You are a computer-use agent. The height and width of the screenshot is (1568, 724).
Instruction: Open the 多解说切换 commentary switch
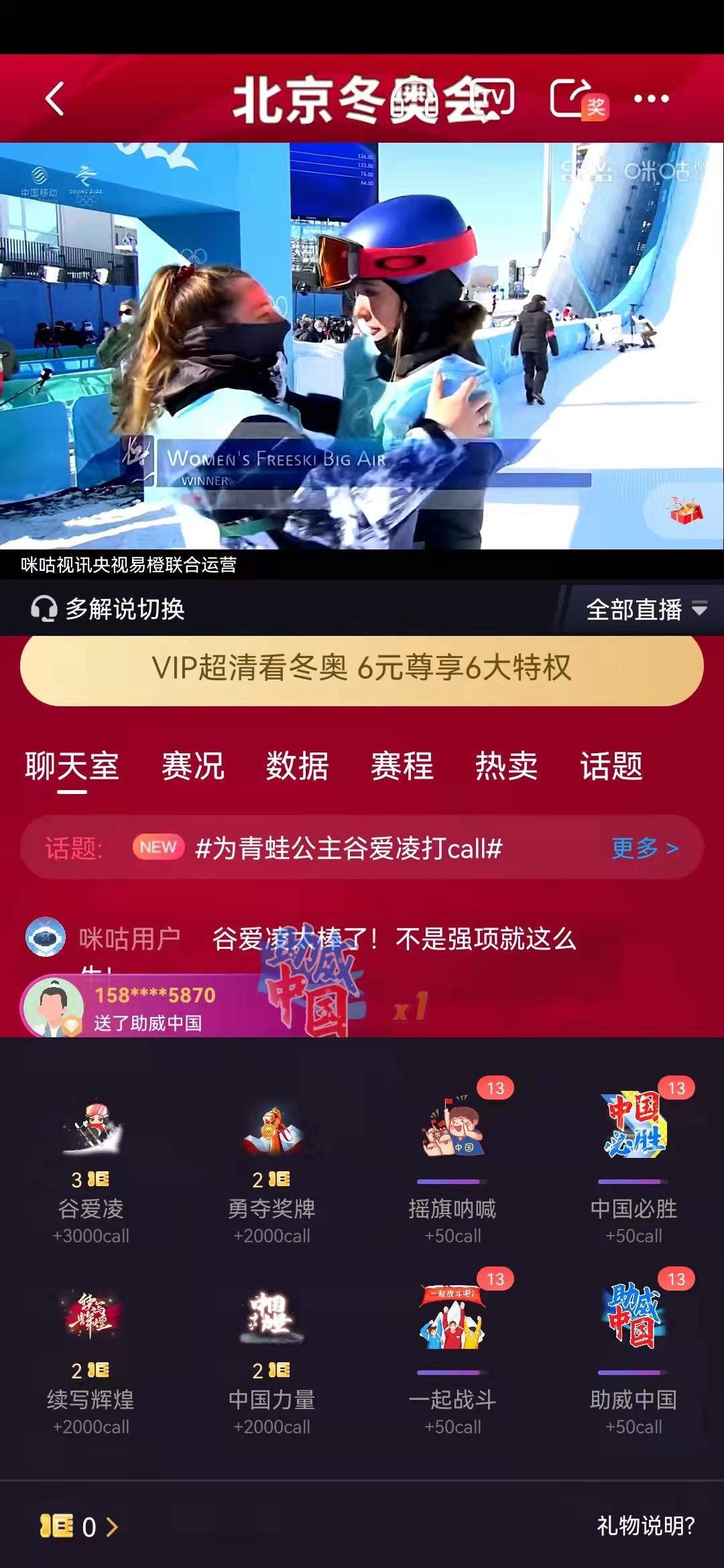107,609
